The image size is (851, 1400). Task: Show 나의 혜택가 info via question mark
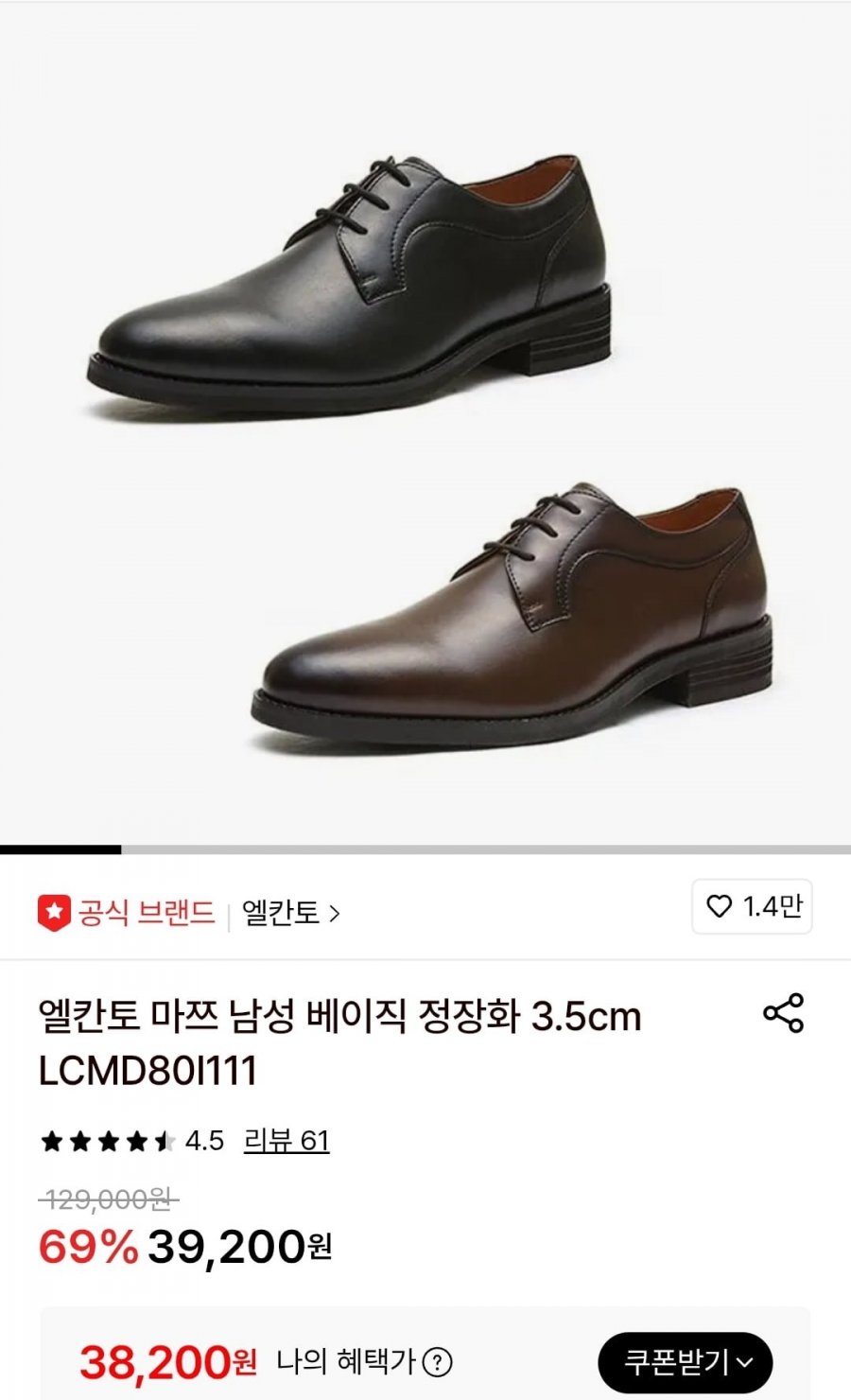[x=437, y=1363]
